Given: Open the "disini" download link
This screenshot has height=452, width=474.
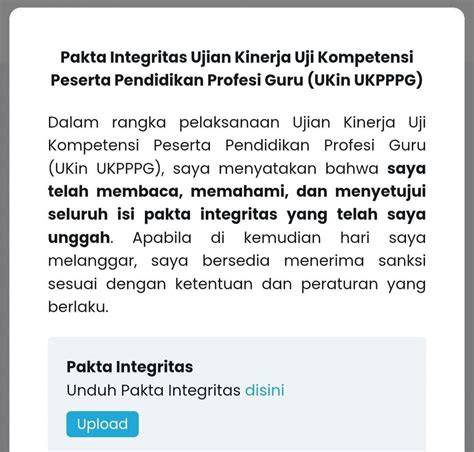Looking at the screenshot, I should point(265,390).
